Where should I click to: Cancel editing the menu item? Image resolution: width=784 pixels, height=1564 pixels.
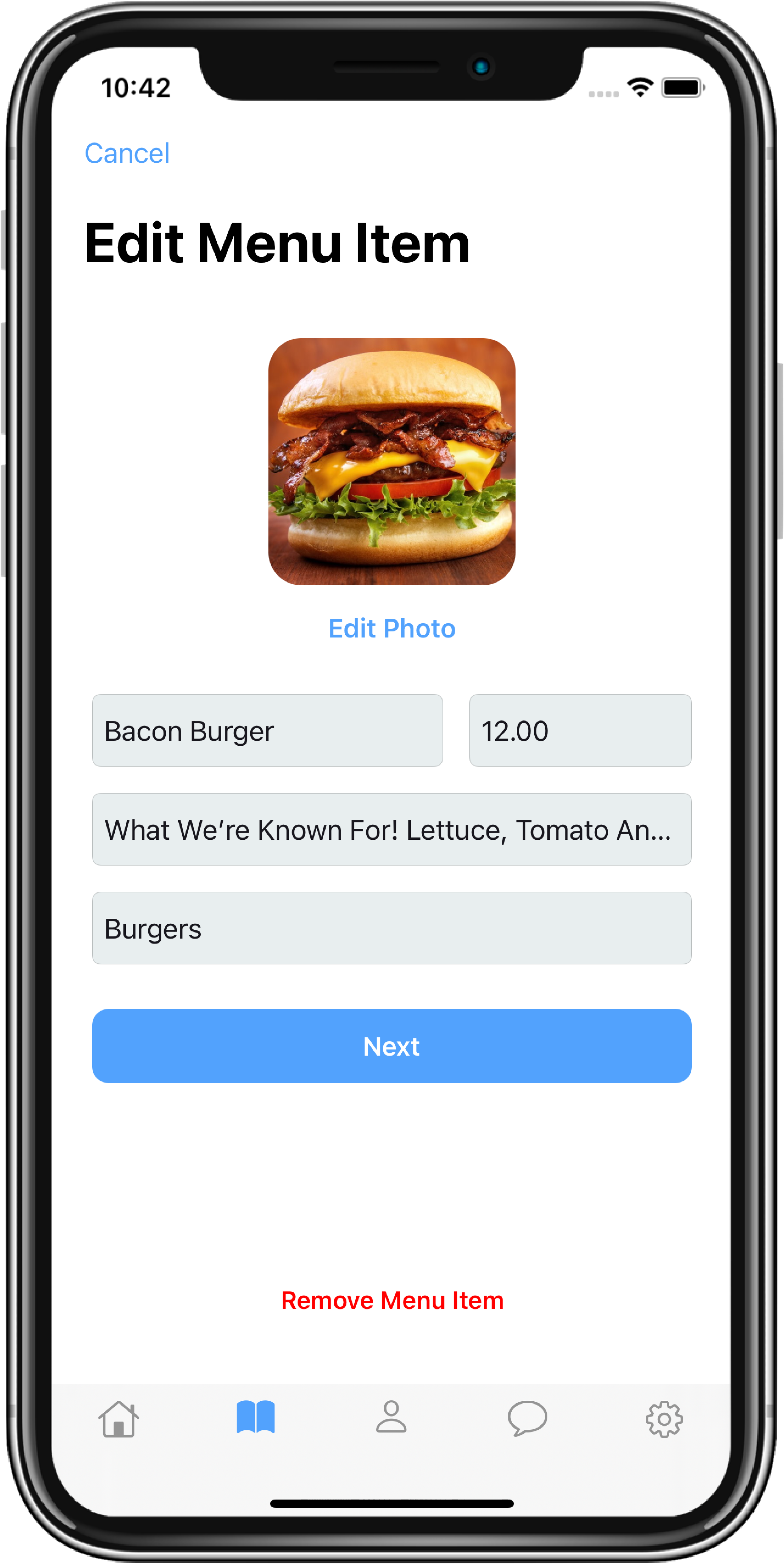(127, 153)
